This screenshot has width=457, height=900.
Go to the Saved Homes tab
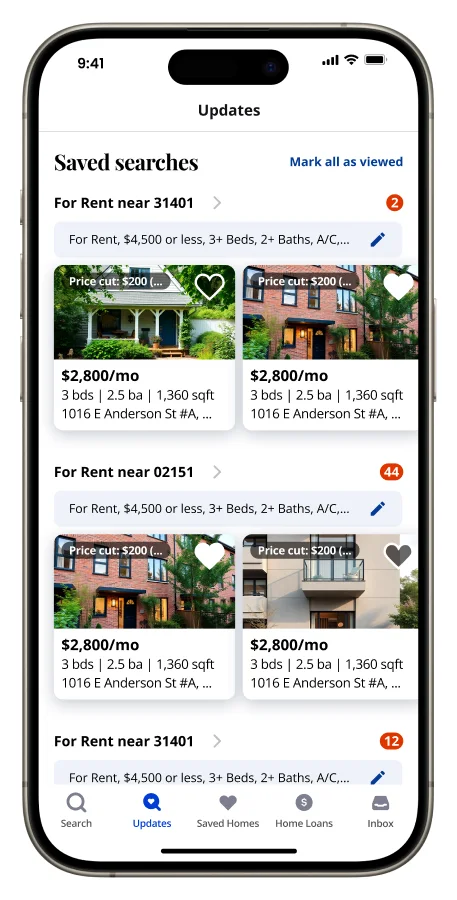pos(228,810)
